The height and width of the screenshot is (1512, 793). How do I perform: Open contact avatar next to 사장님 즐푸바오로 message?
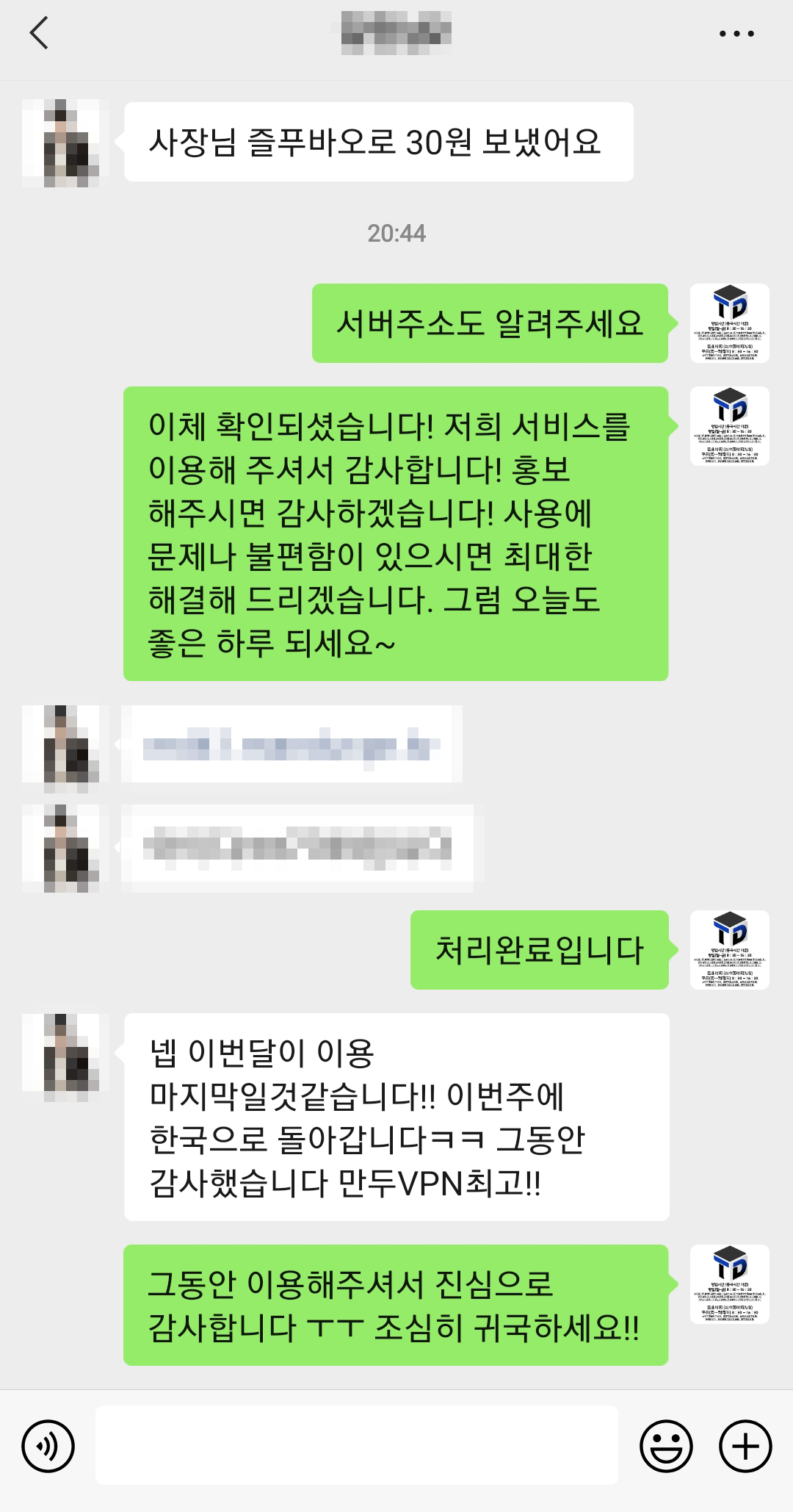tap(66, 143)
